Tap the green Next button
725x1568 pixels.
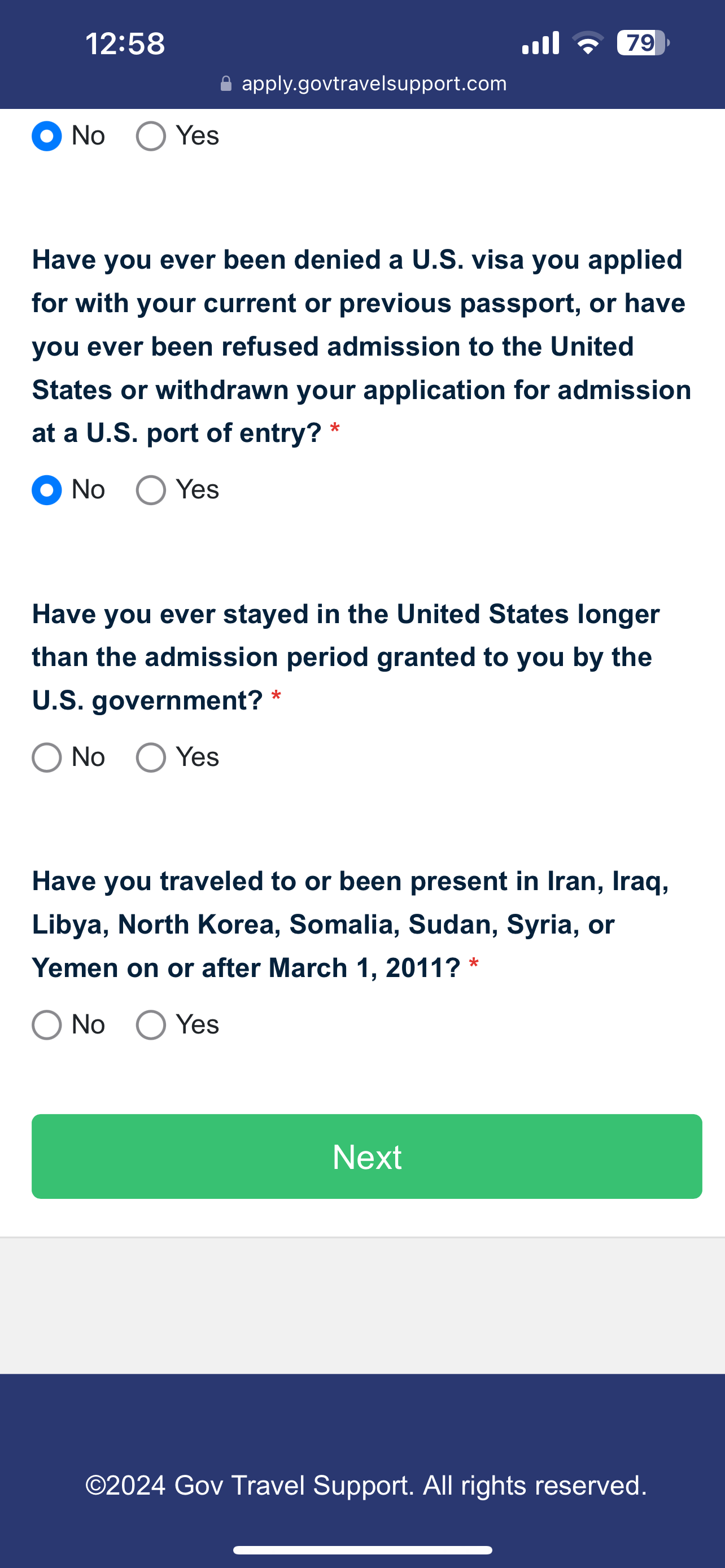(366, 1156)
